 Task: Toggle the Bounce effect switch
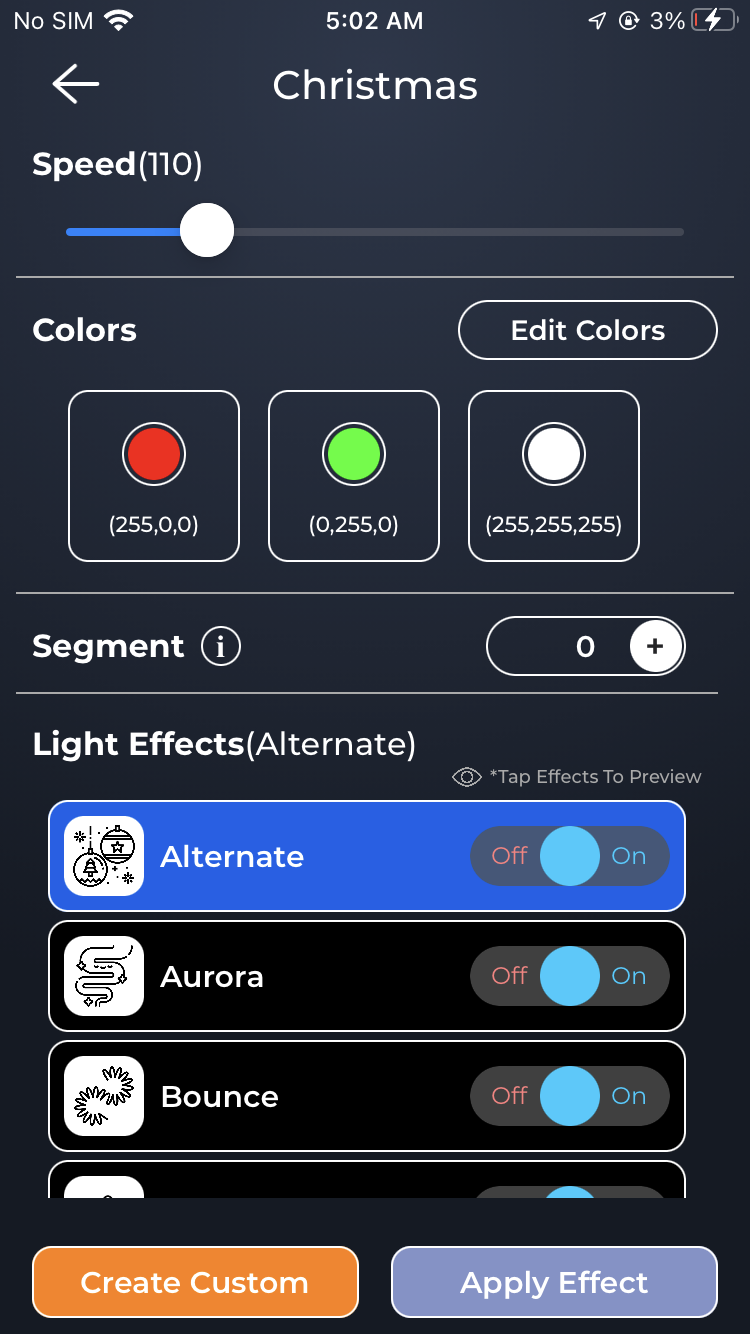point(569,1096)
